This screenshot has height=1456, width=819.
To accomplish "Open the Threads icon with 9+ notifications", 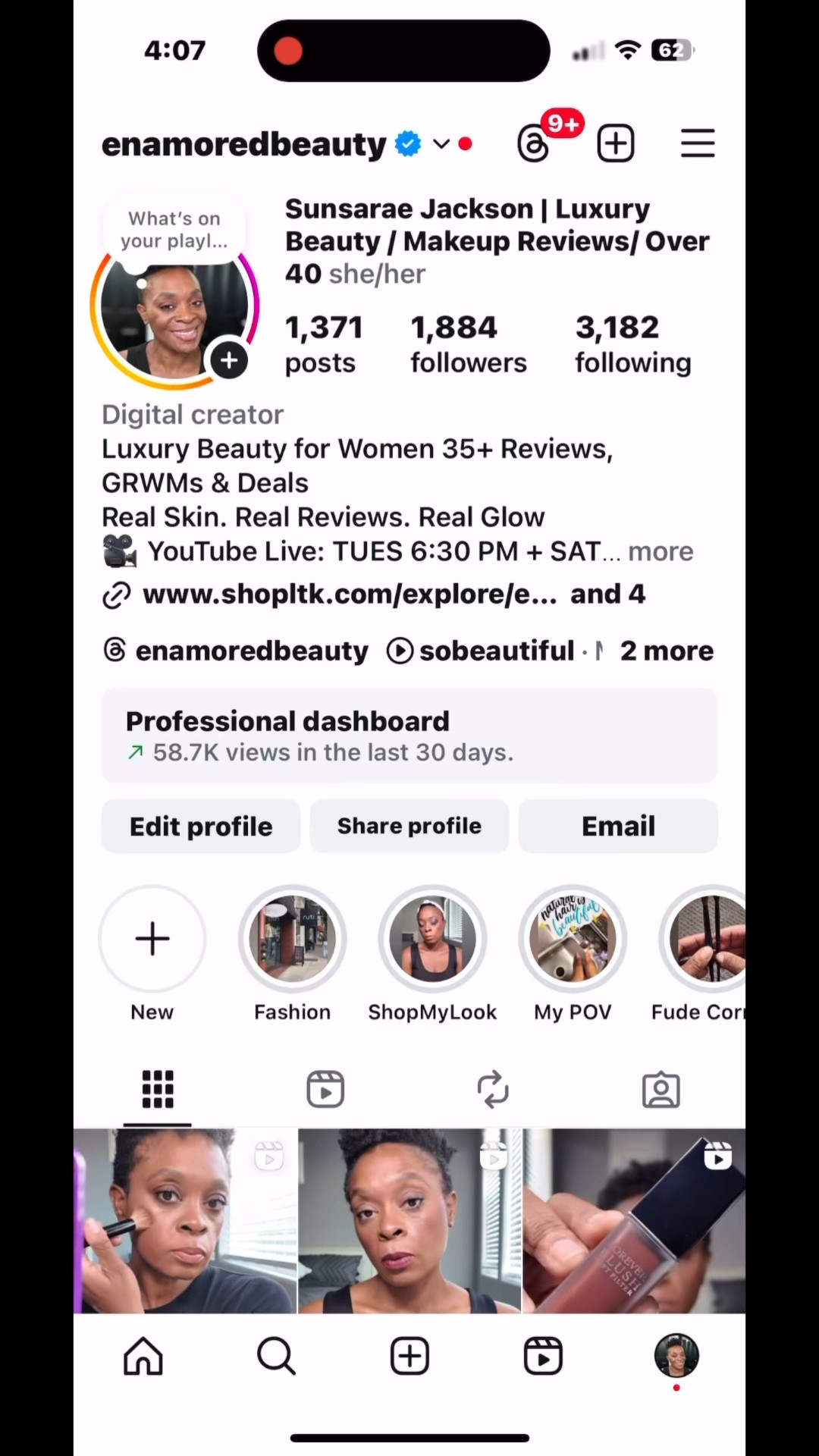I will coord(533,143).
